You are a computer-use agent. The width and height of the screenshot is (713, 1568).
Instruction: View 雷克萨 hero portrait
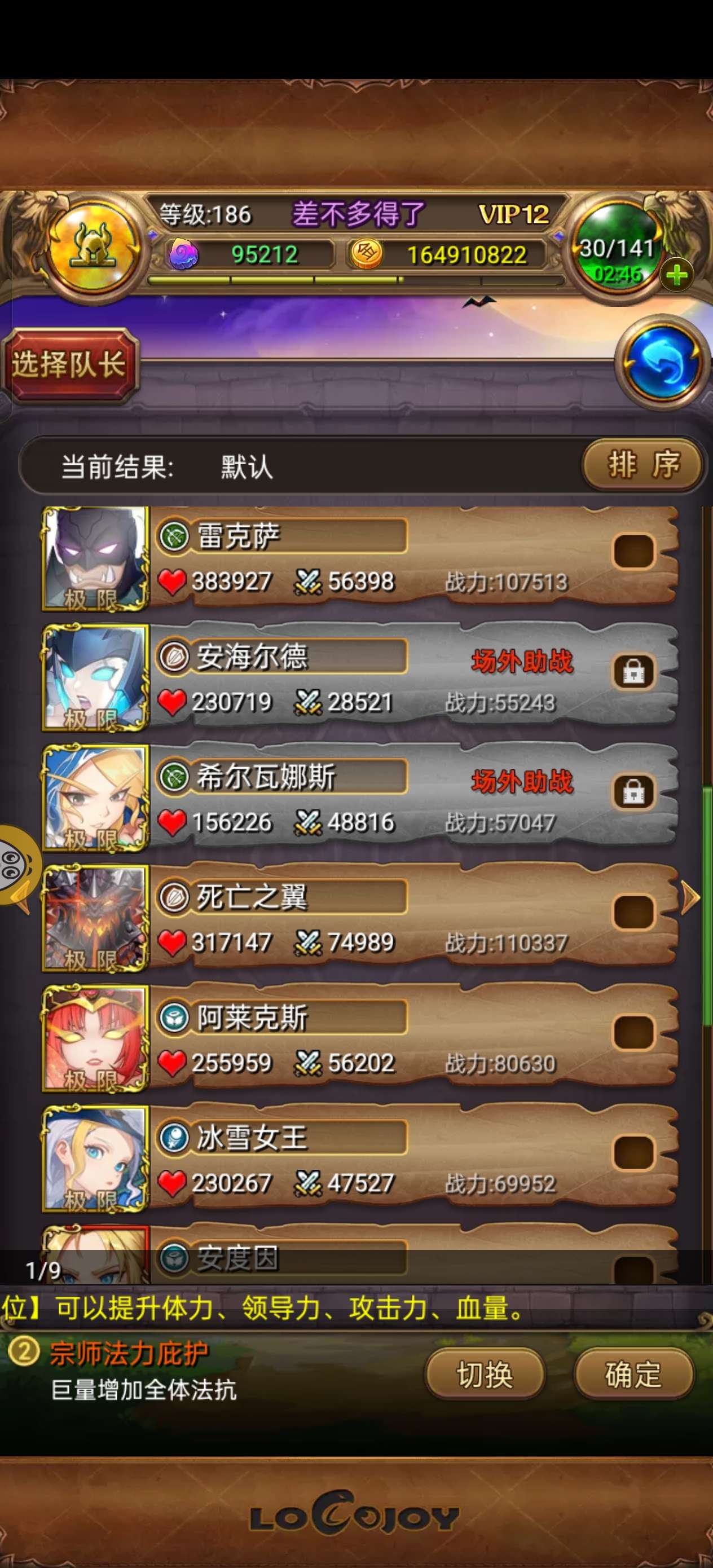94,558
